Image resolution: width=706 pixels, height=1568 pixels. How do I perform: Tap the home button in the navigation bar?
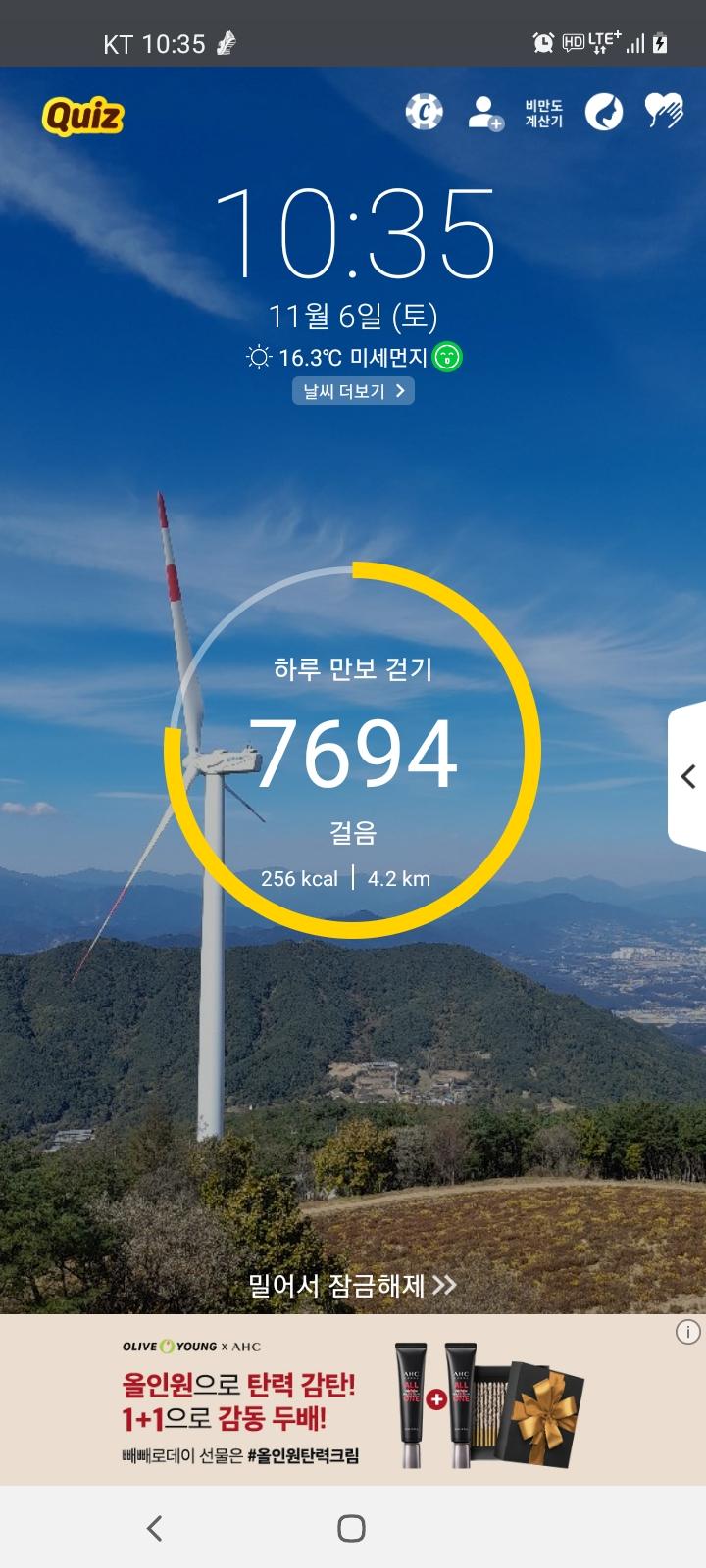tap(352, 1528)
